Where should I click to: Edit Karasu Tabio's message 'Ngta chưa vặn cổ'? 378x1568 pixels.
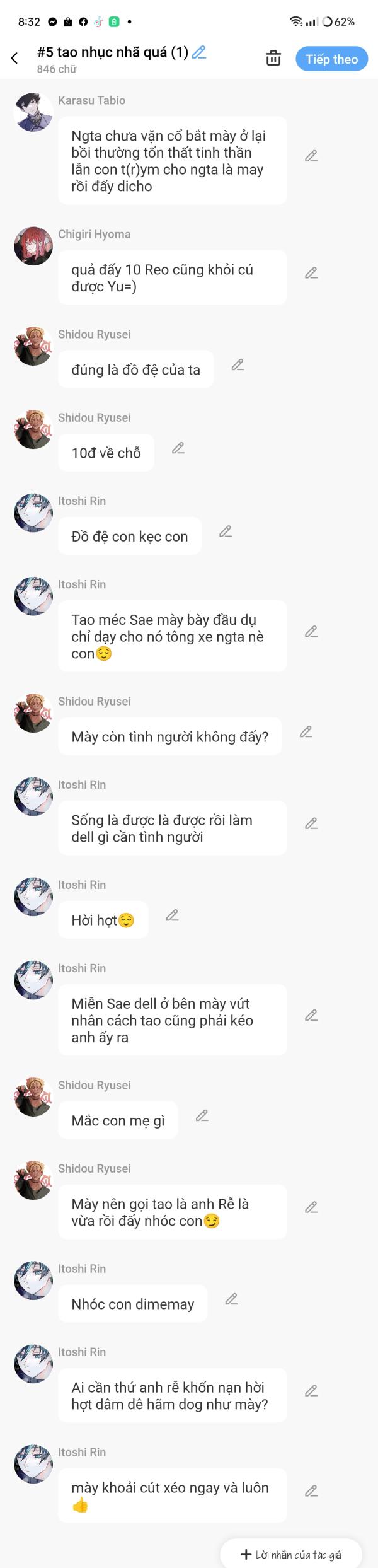(311, 156)
